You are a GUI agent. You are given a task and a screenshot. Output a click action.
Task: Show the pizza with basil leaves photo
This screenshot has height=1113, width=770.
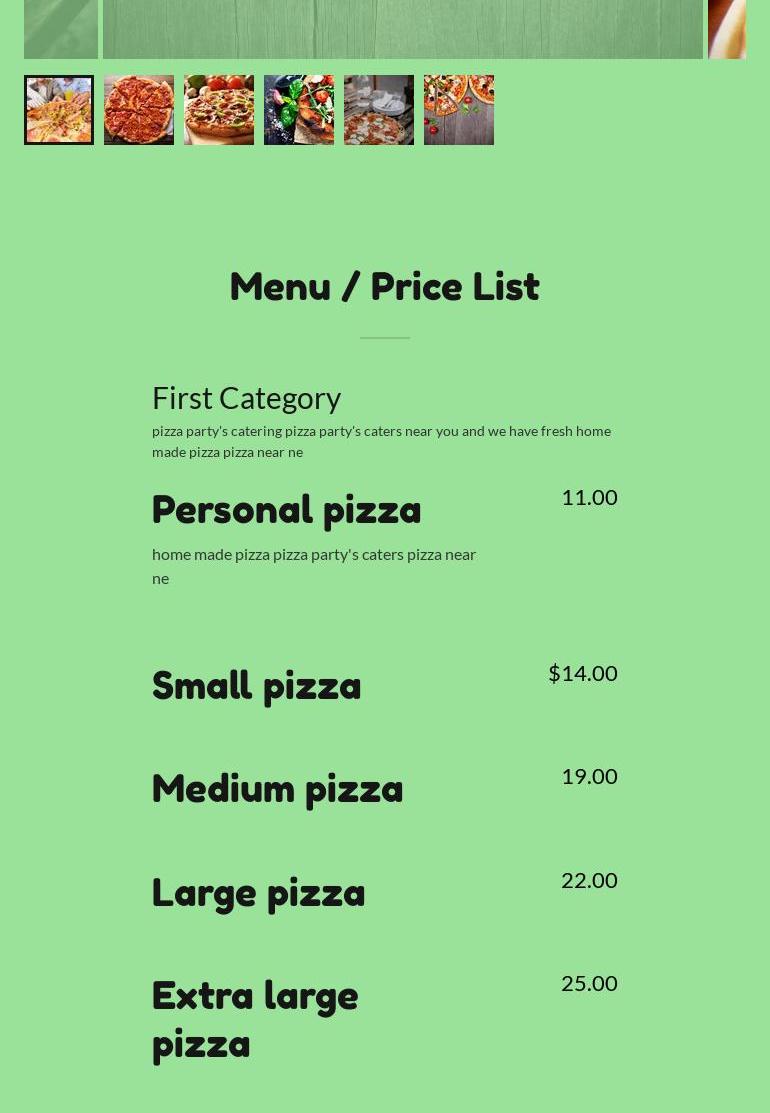[x=299, y=110]
